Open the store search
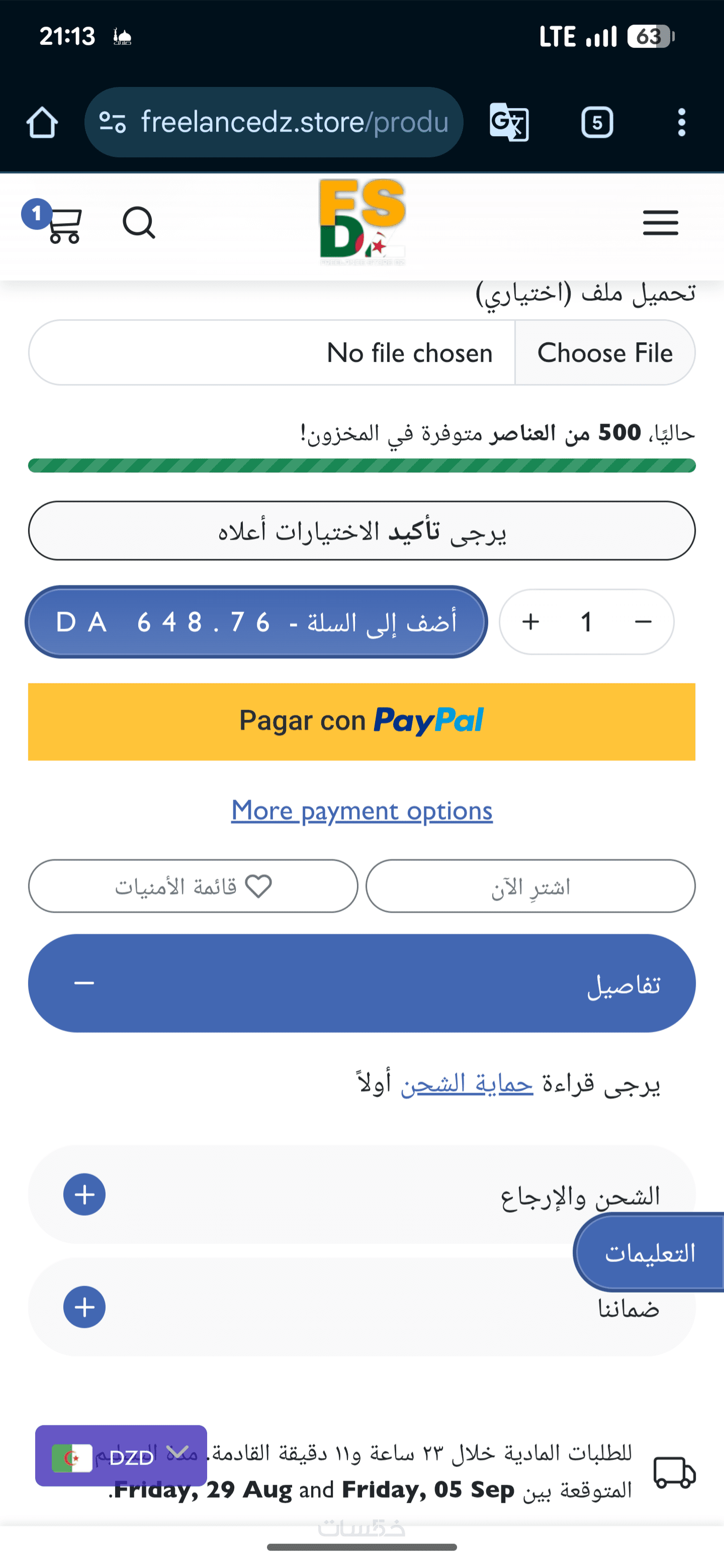 click(x=139, y=224)
